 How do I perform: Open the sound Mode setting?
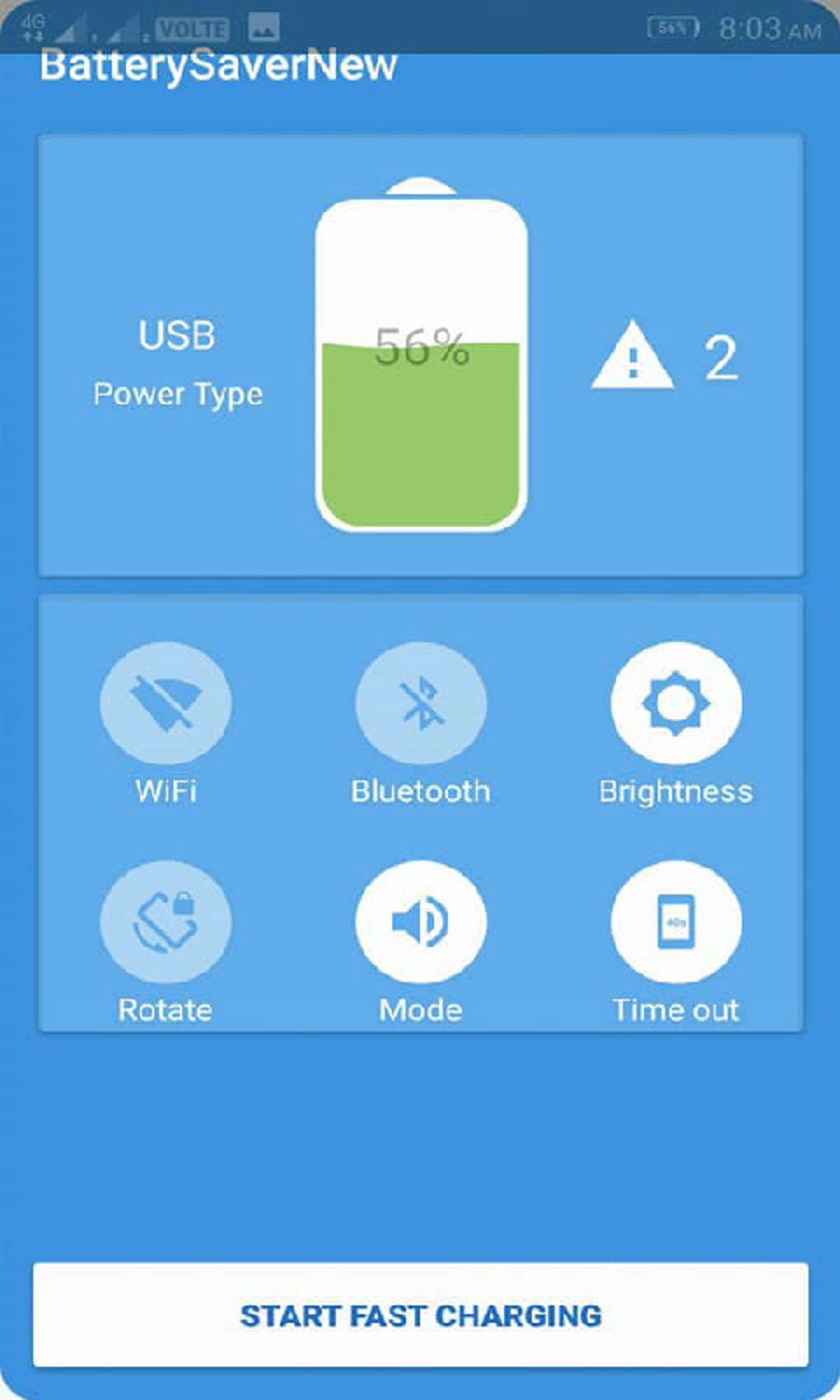click(422, 922)
